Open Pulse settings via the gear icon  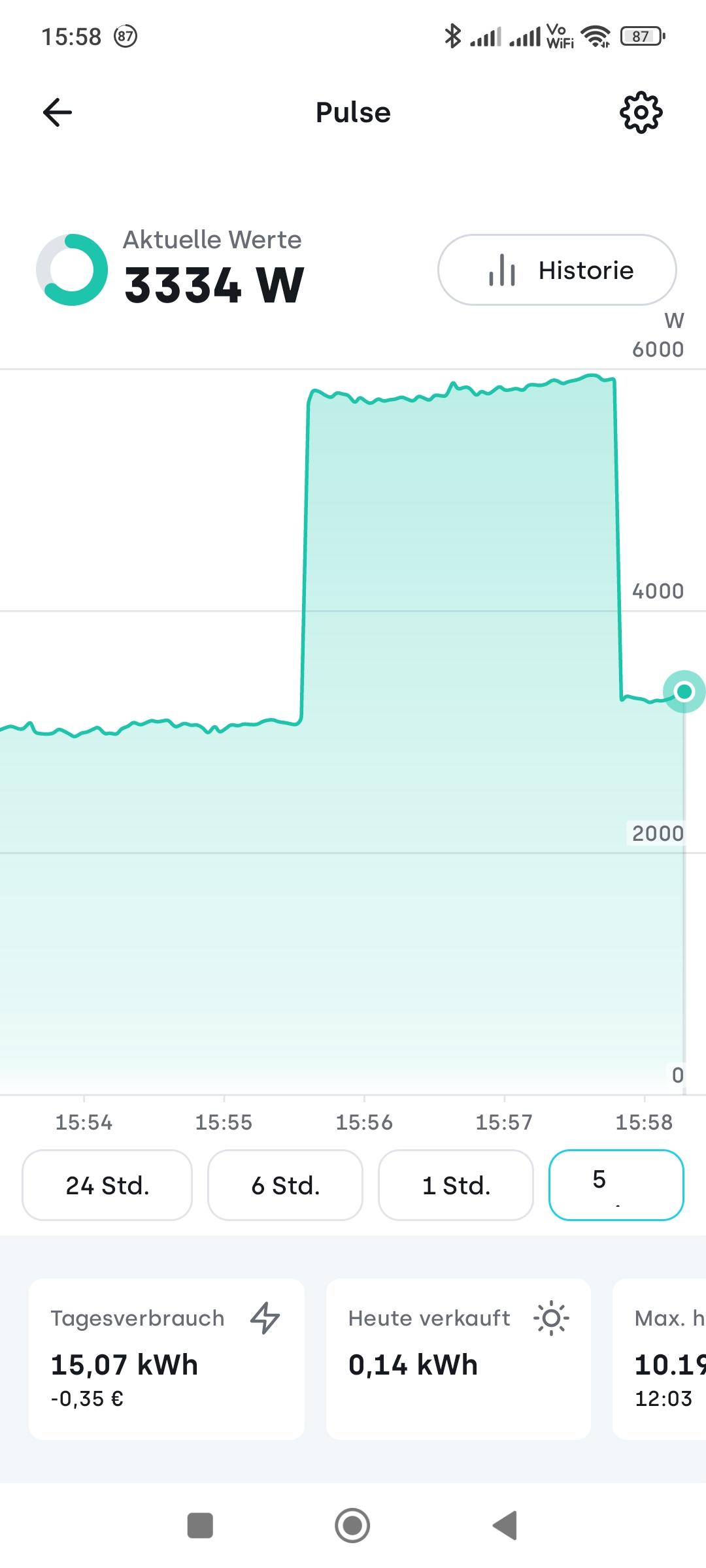tap(641, 112)
